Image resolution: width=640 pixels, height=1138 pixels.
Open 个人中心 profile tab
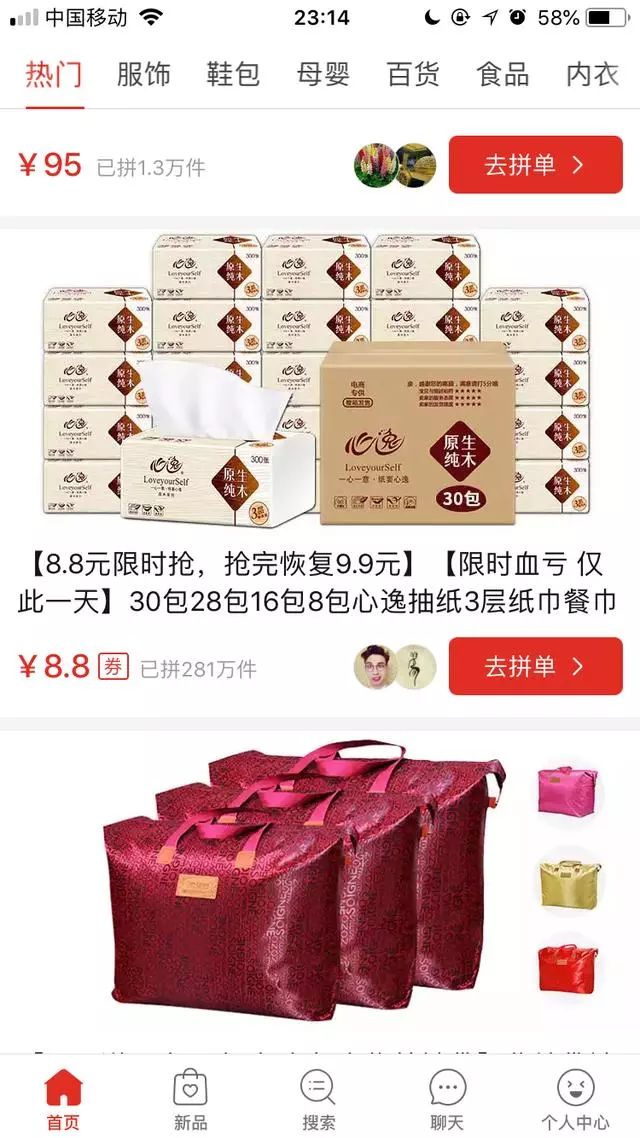point(575,1100)
